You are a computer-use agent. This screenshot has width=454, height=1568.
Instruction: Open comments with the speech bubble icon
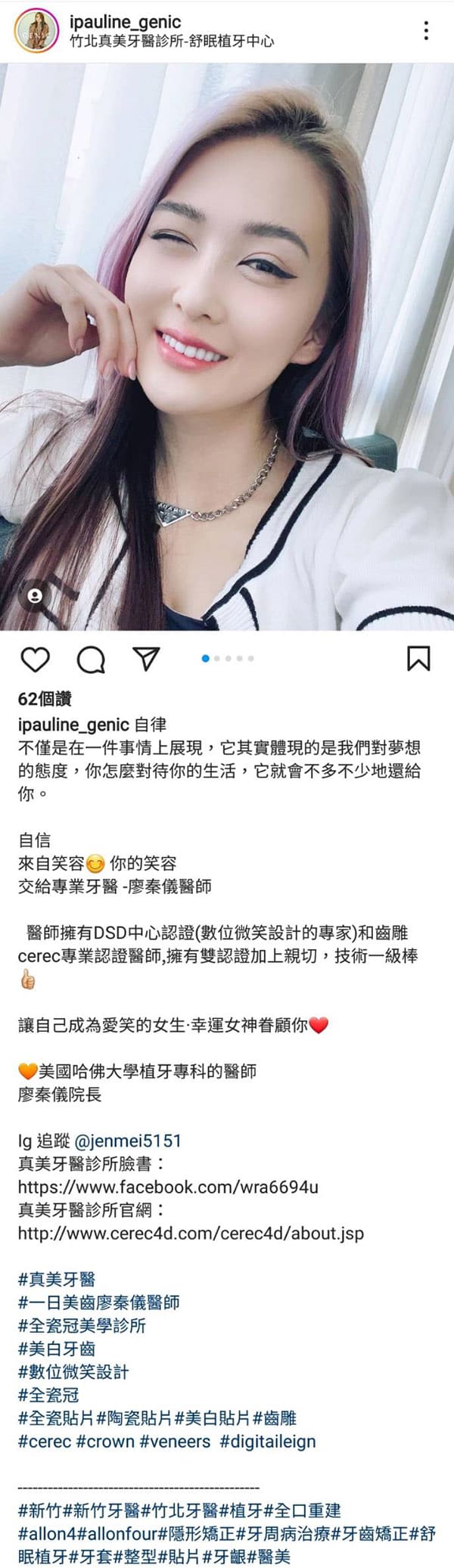pos(91,660)
